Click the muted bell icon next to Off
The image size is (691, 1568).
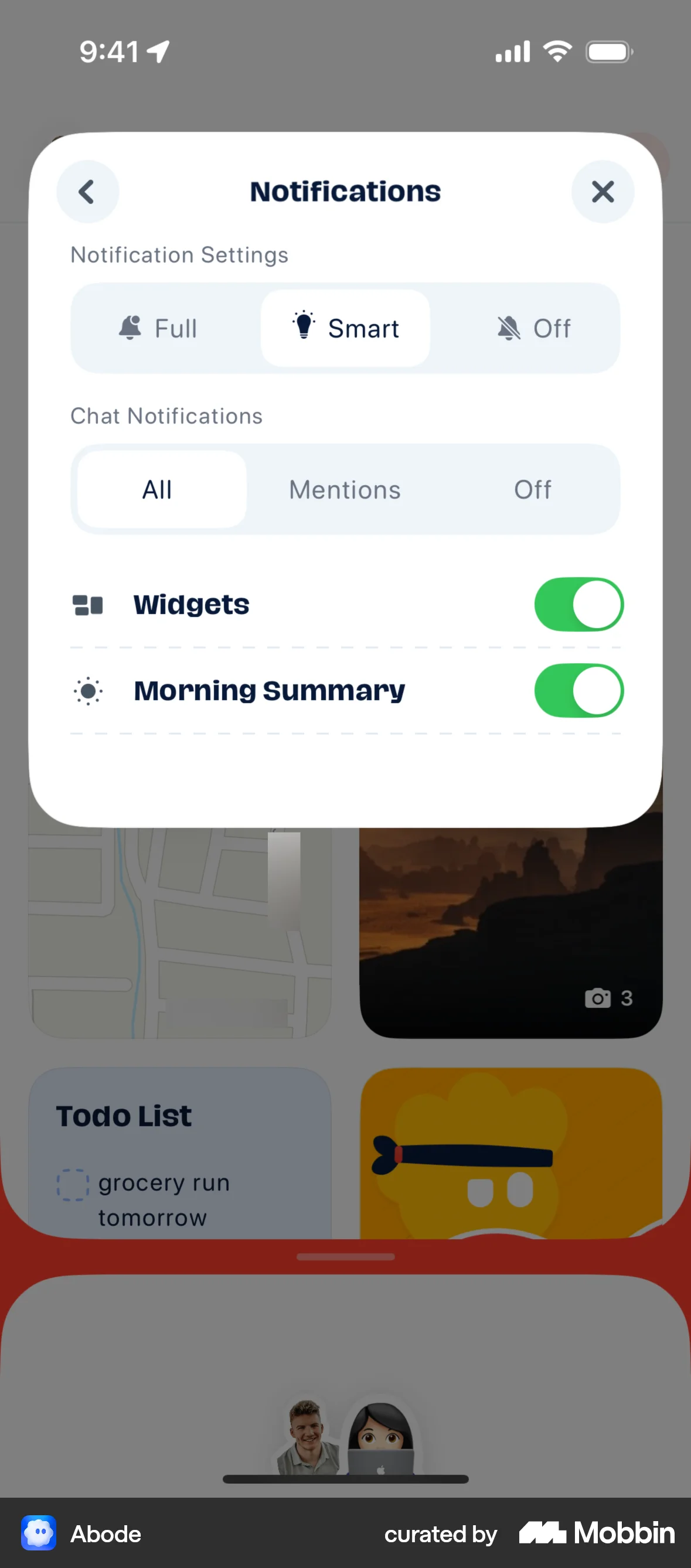(509, 327)
